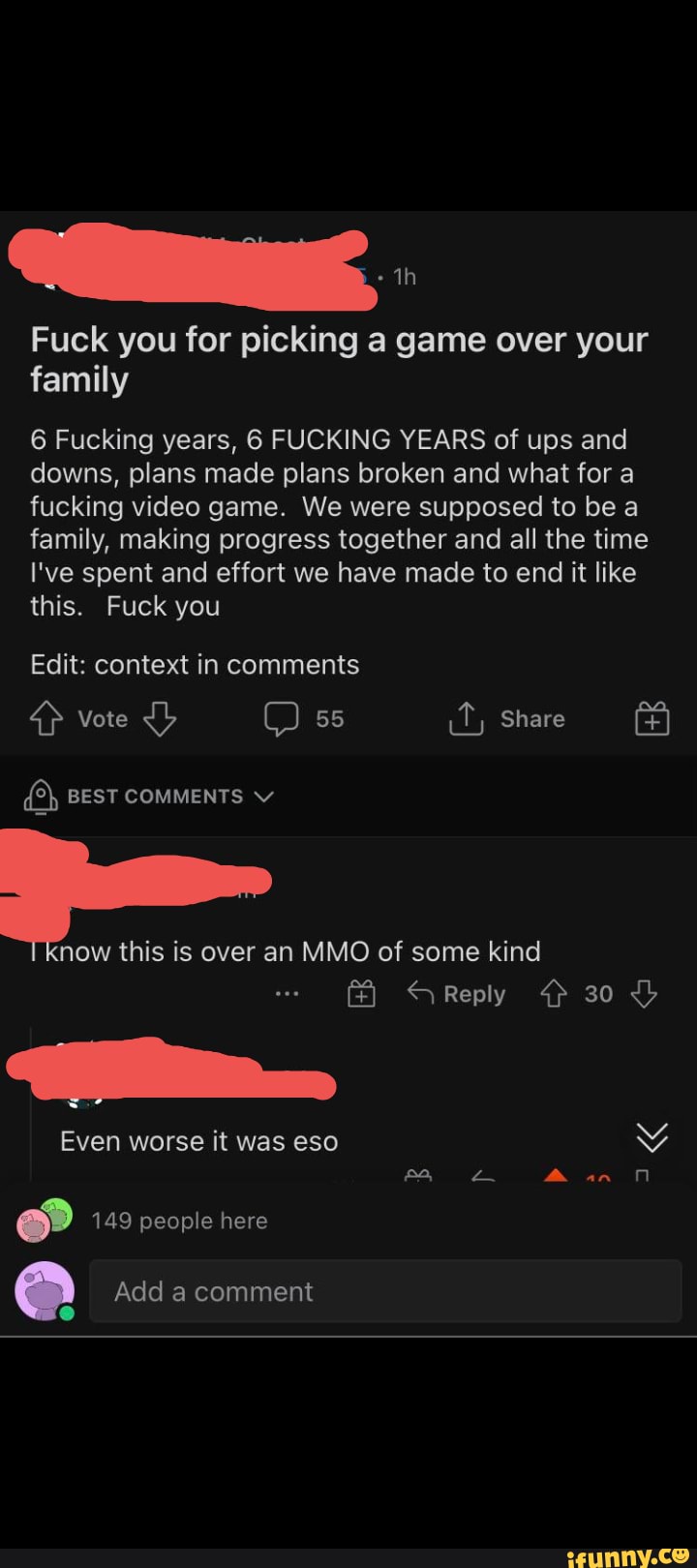Tap the Add a comment field
This screenshot has width=697, height=1568.
385,1291
